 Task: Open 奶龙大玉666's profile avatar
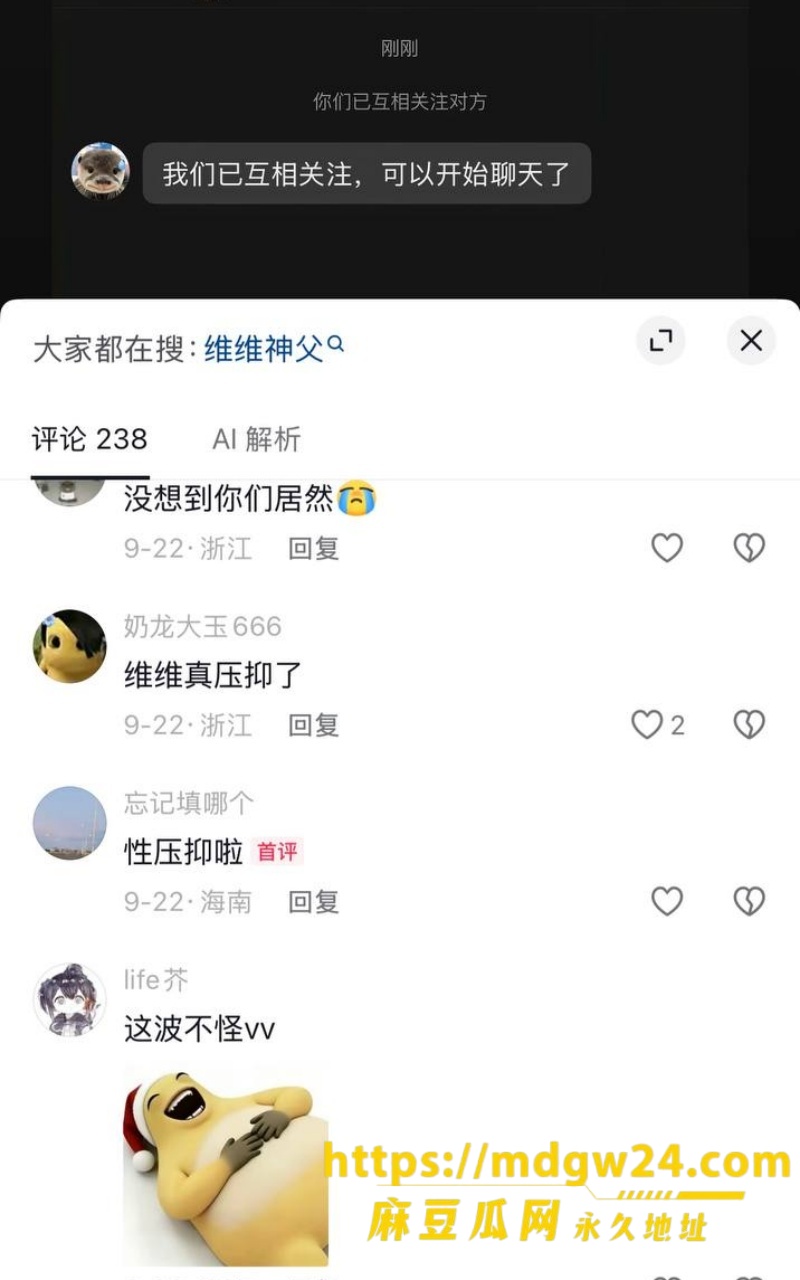pyautogui.click(x=69, y=646)
